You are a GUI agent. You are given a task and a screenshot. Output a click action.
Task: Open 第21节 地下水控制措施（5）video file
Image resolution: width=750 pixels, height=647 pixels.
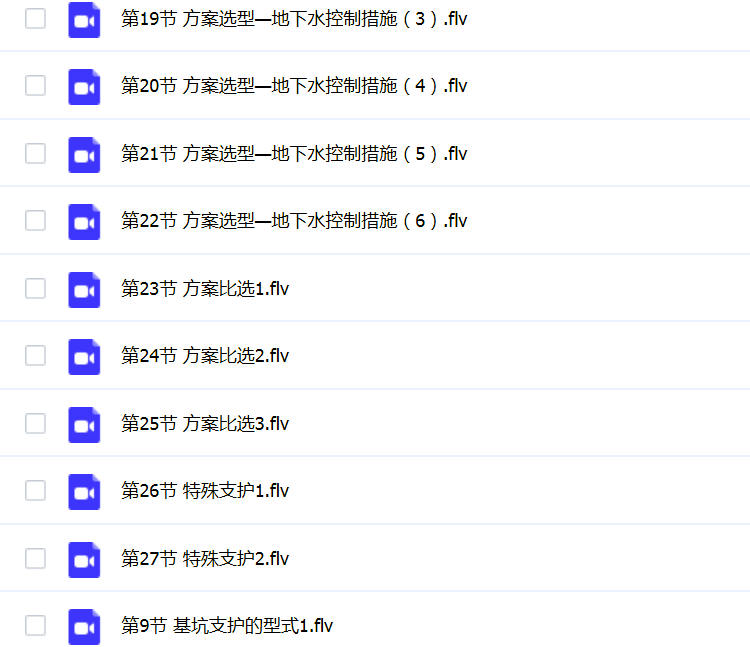pyautogui.click(x=294, y=153)
